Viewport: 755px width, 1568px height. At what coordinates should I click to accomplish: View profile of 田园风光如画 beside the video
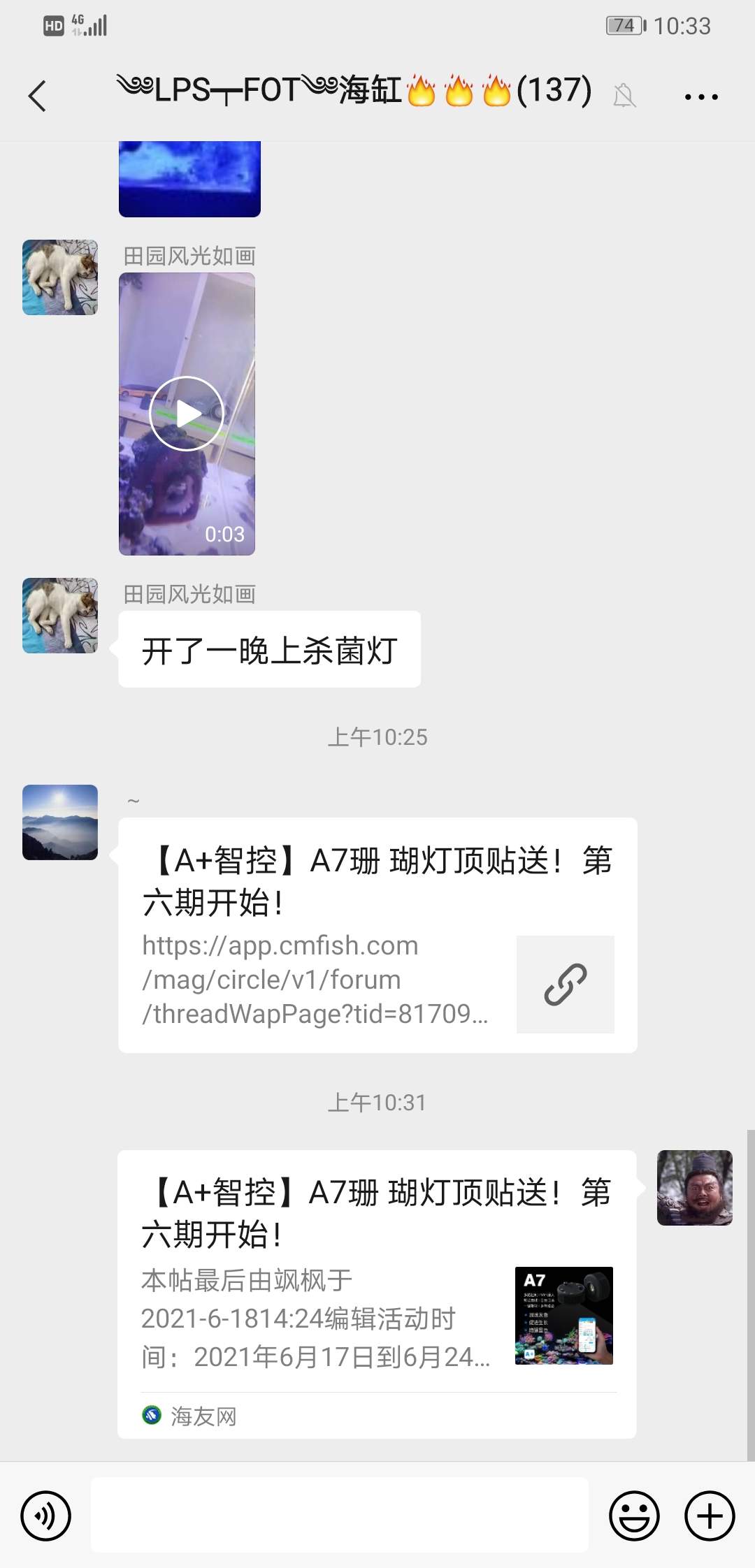pyautogui.click(x=60, y=277)
